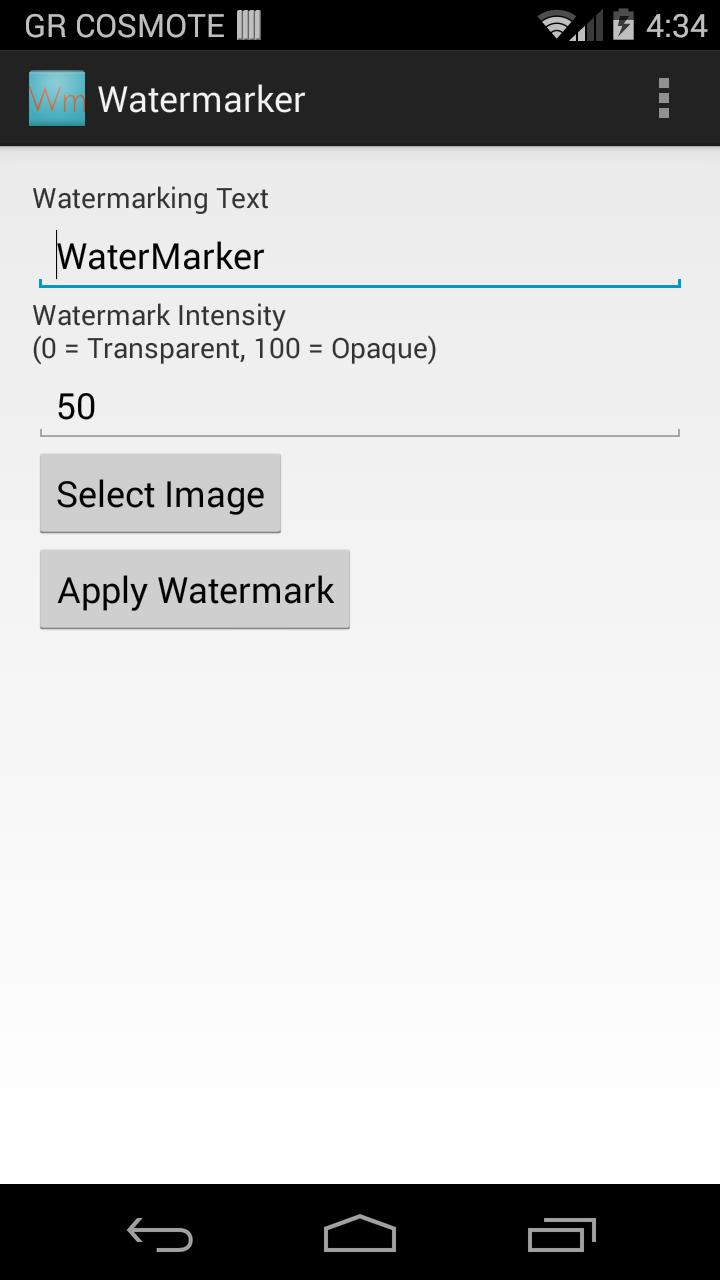Open the overflow menu with three dots
The image size is (720, 1280).
(x=664, y=97)
